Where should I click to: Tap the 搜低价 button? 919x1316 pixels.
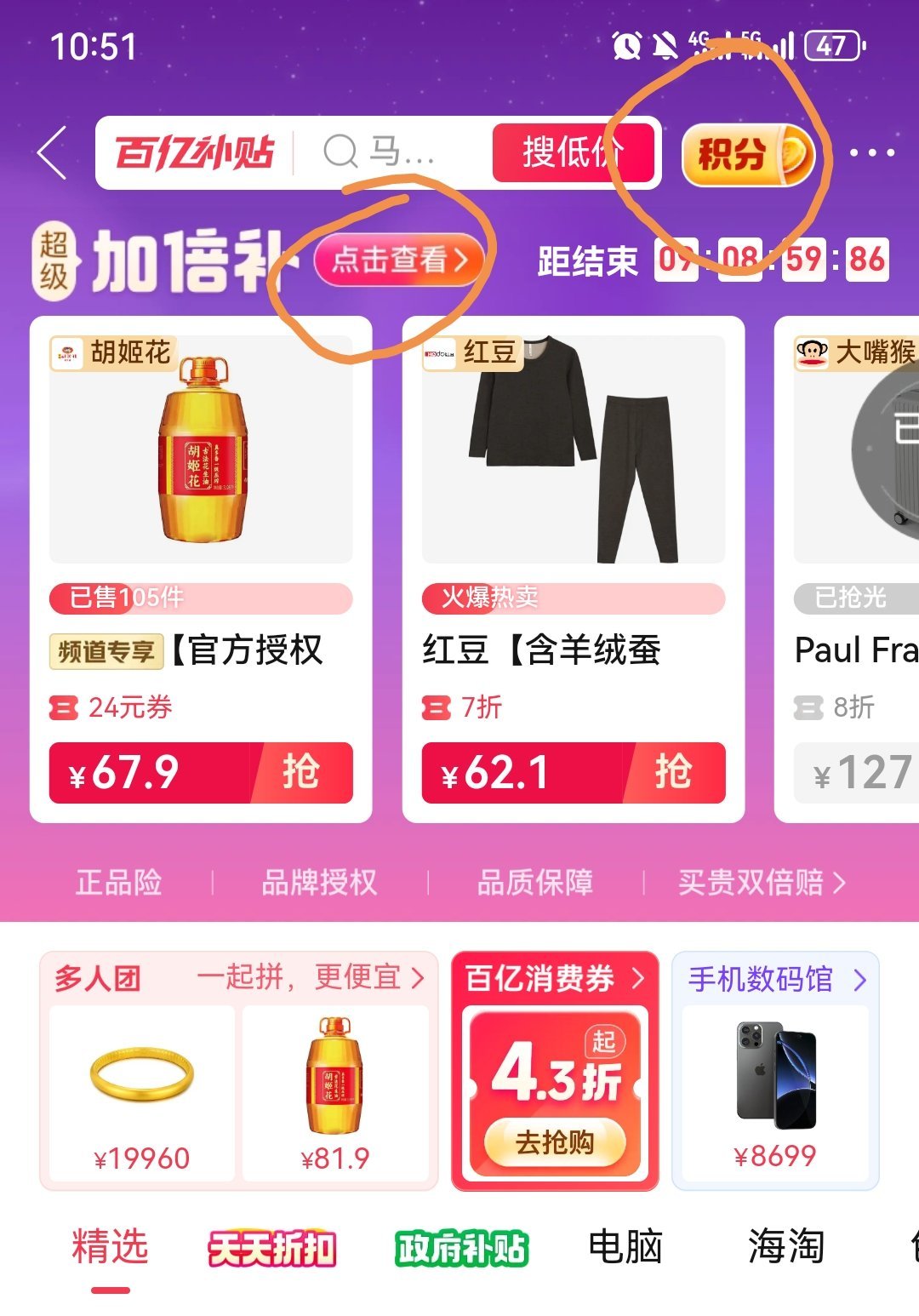click(573, 153)
